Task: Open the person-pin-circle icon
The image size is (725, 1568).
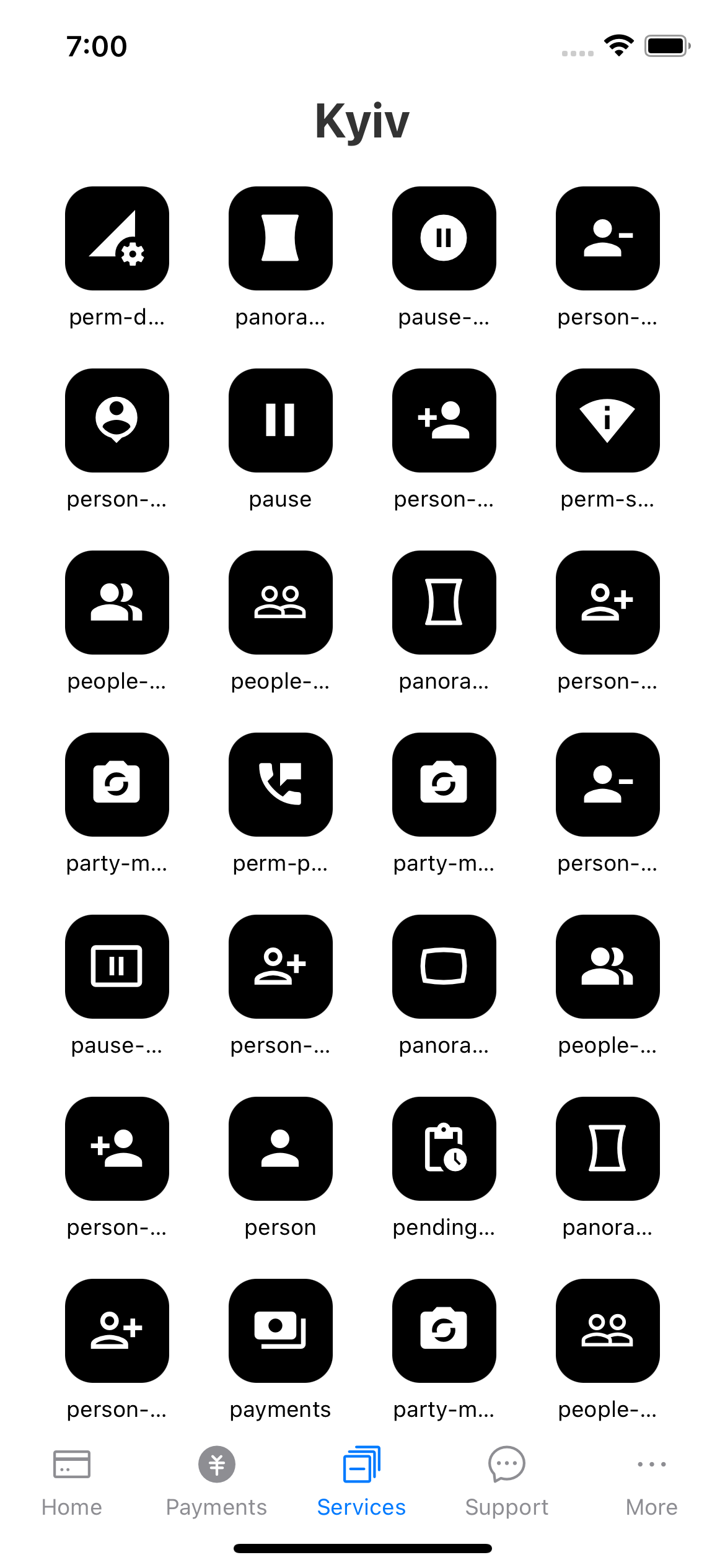Action: click(x=116, y=420)
